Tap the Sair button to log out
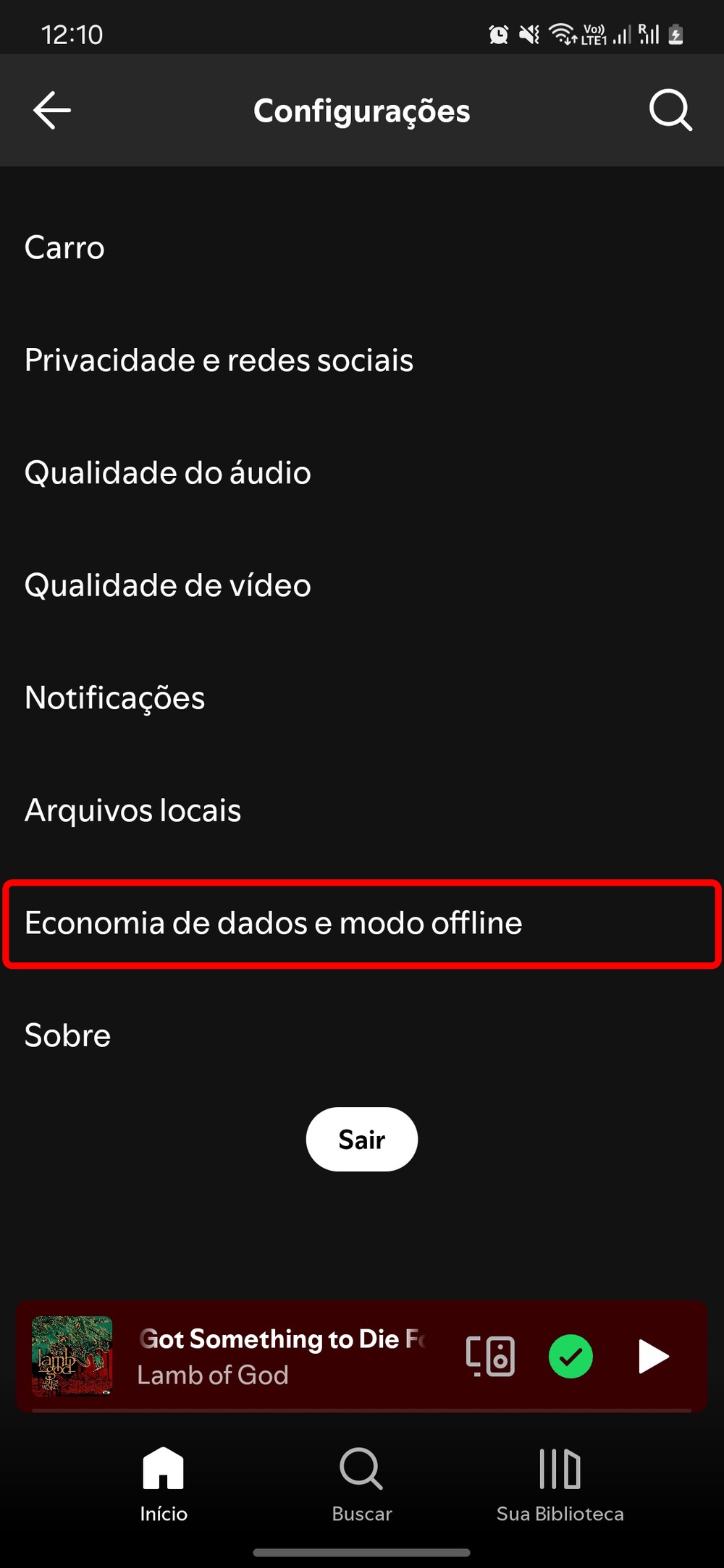This screenshot has height=1568, width=724. tap(362, 1140)
